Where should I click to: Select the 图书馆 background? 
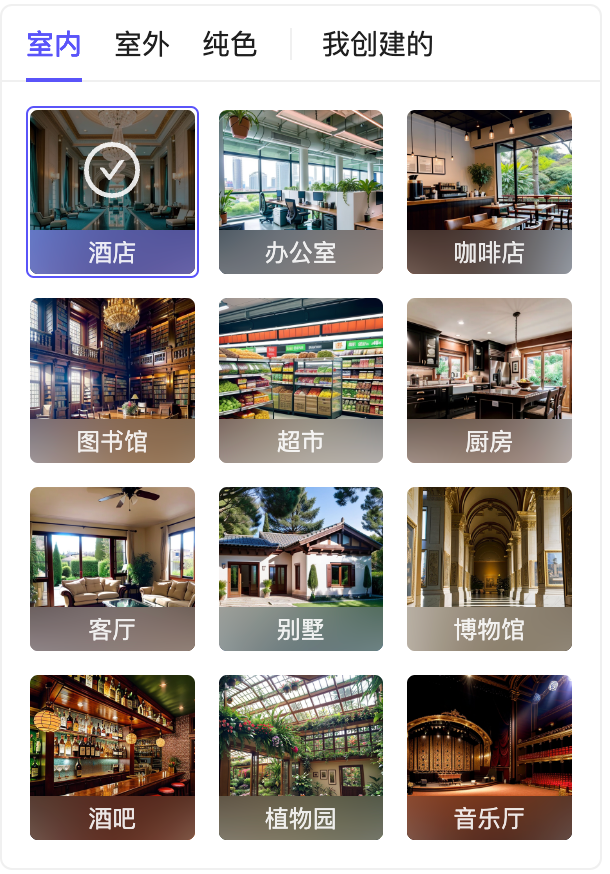(112, 380)
